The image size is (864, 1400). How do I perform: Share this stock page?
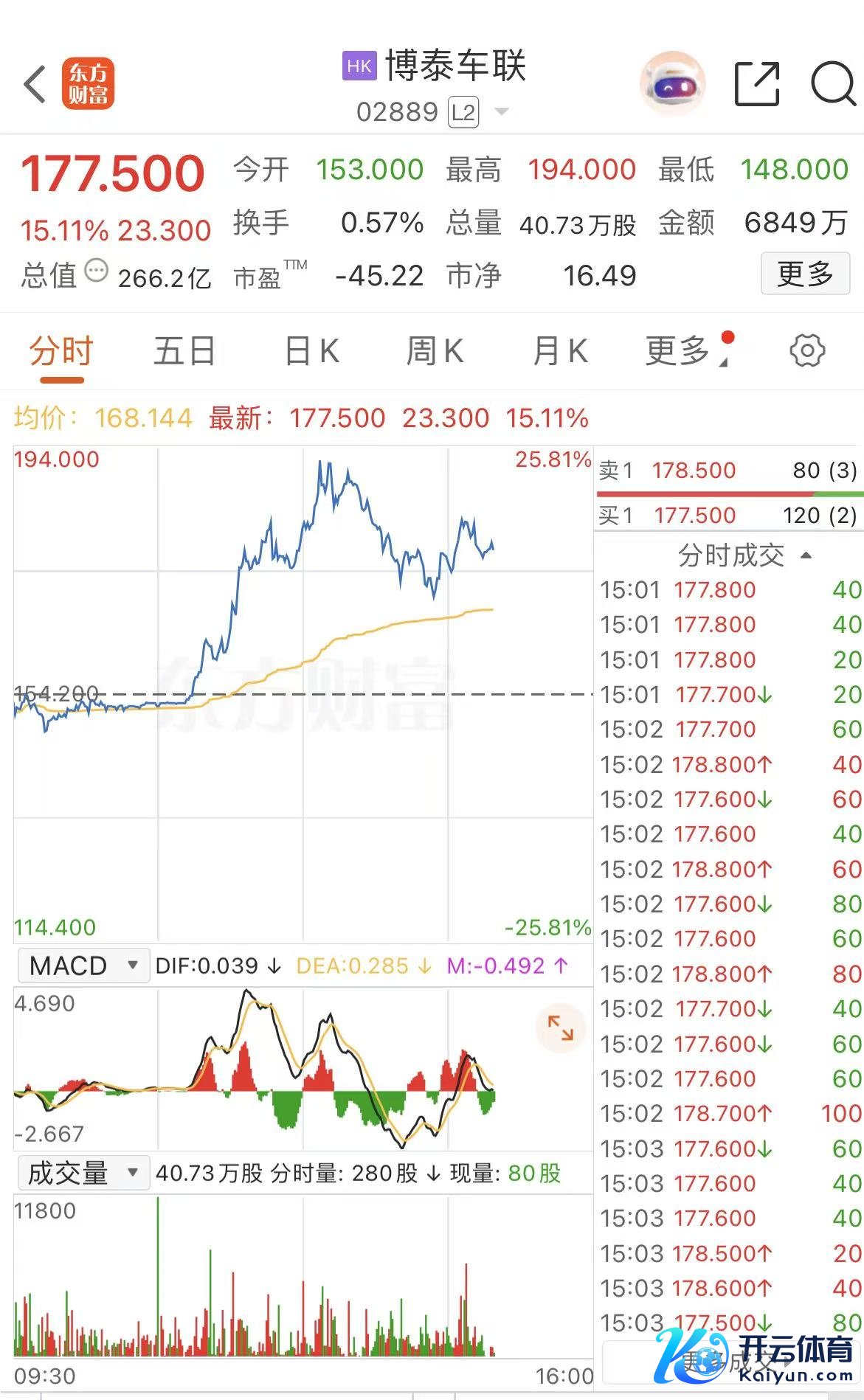point(757,84)
